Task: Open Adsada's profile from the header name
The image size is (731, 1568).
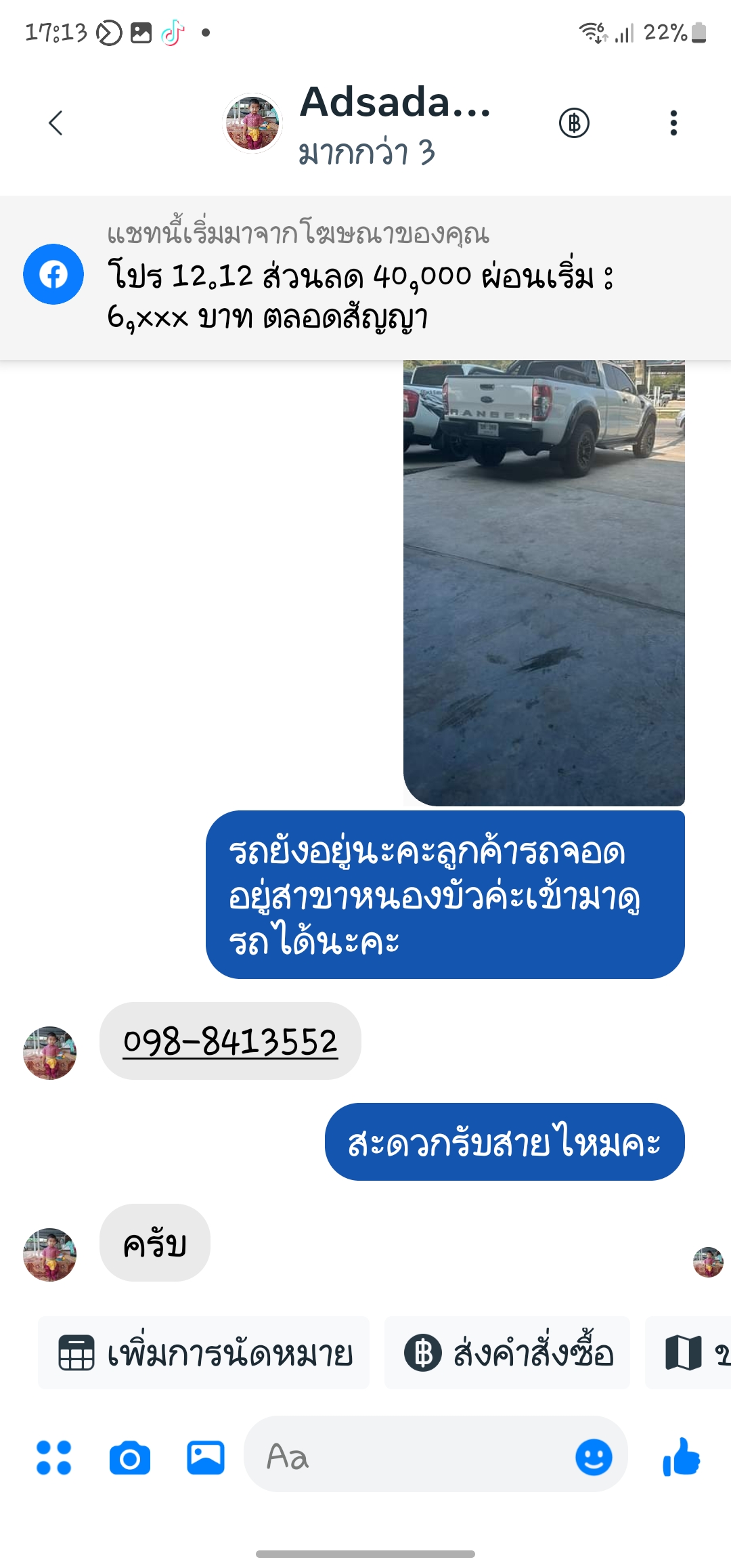Action: 394,103
